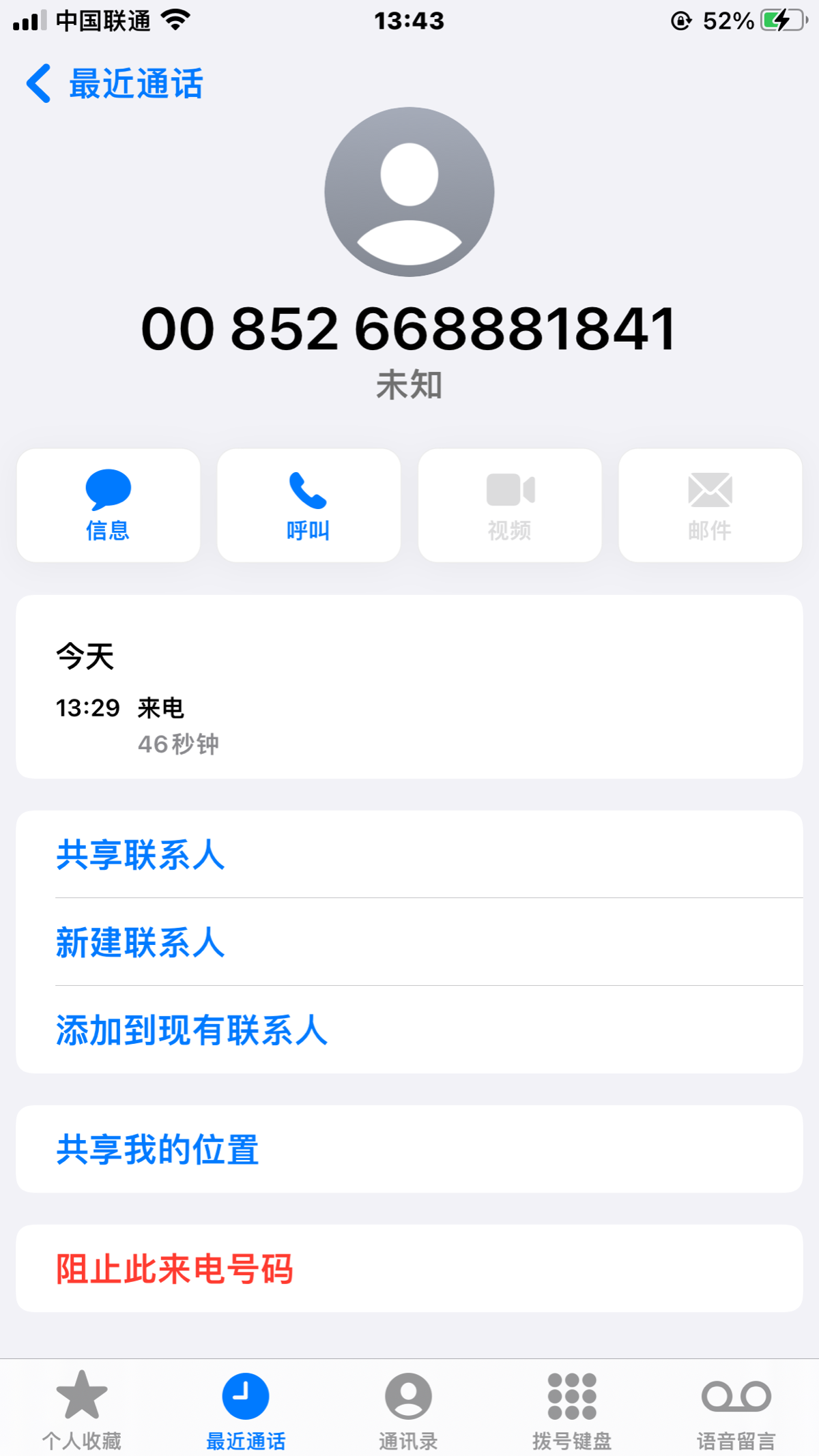Send a message via 信息 button
819x1456 pixels.
(x=108, y=506)
